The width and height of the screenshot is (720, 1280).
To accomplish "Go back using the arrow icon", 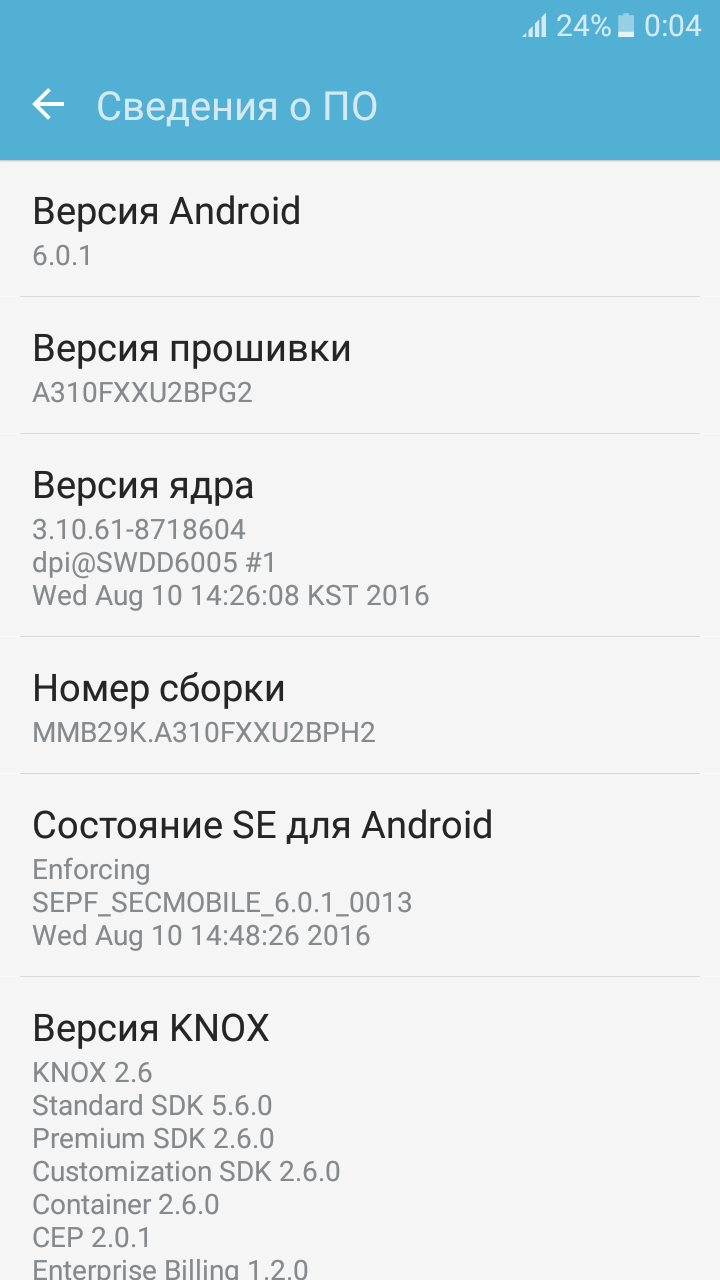I will [48, 104].
